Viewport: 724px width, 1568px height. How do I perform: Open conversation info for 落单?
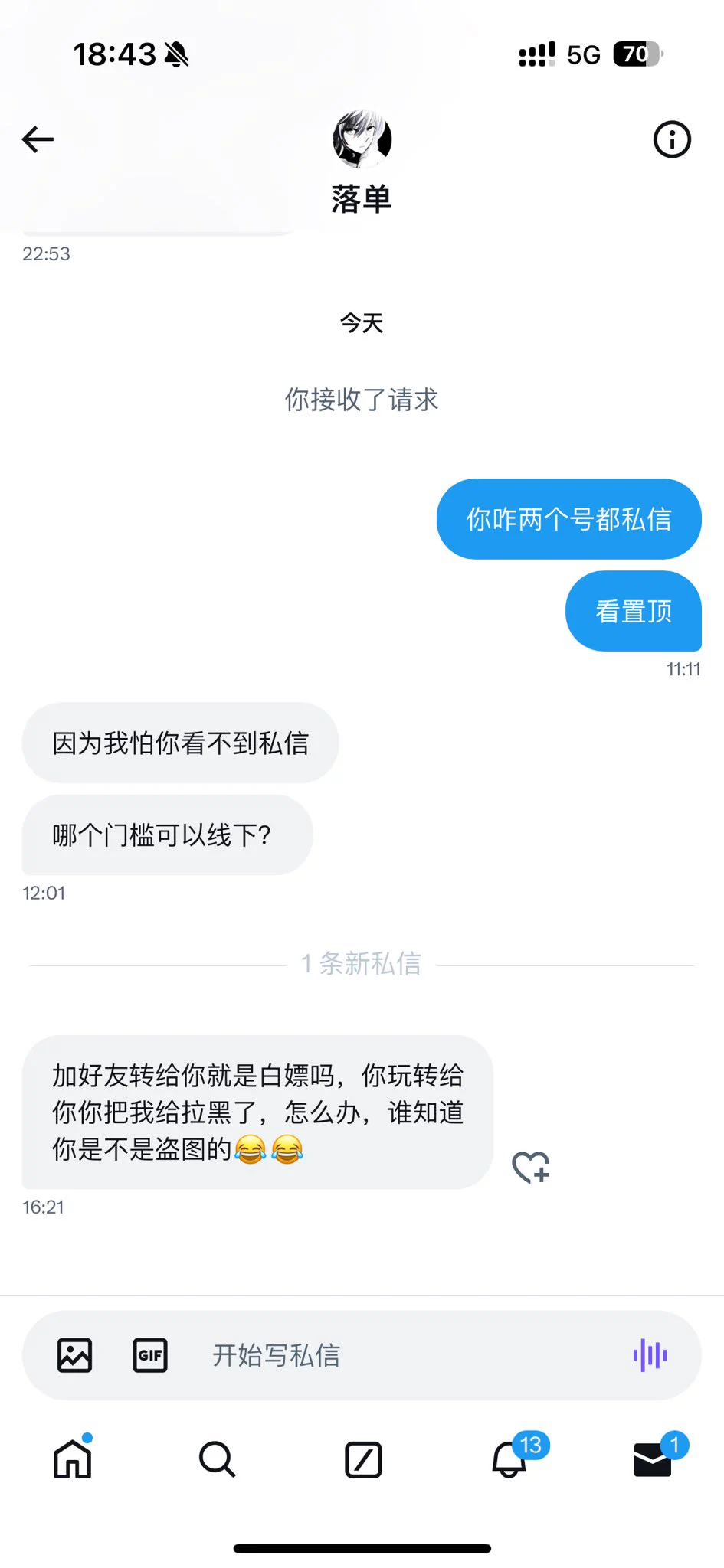671,139
